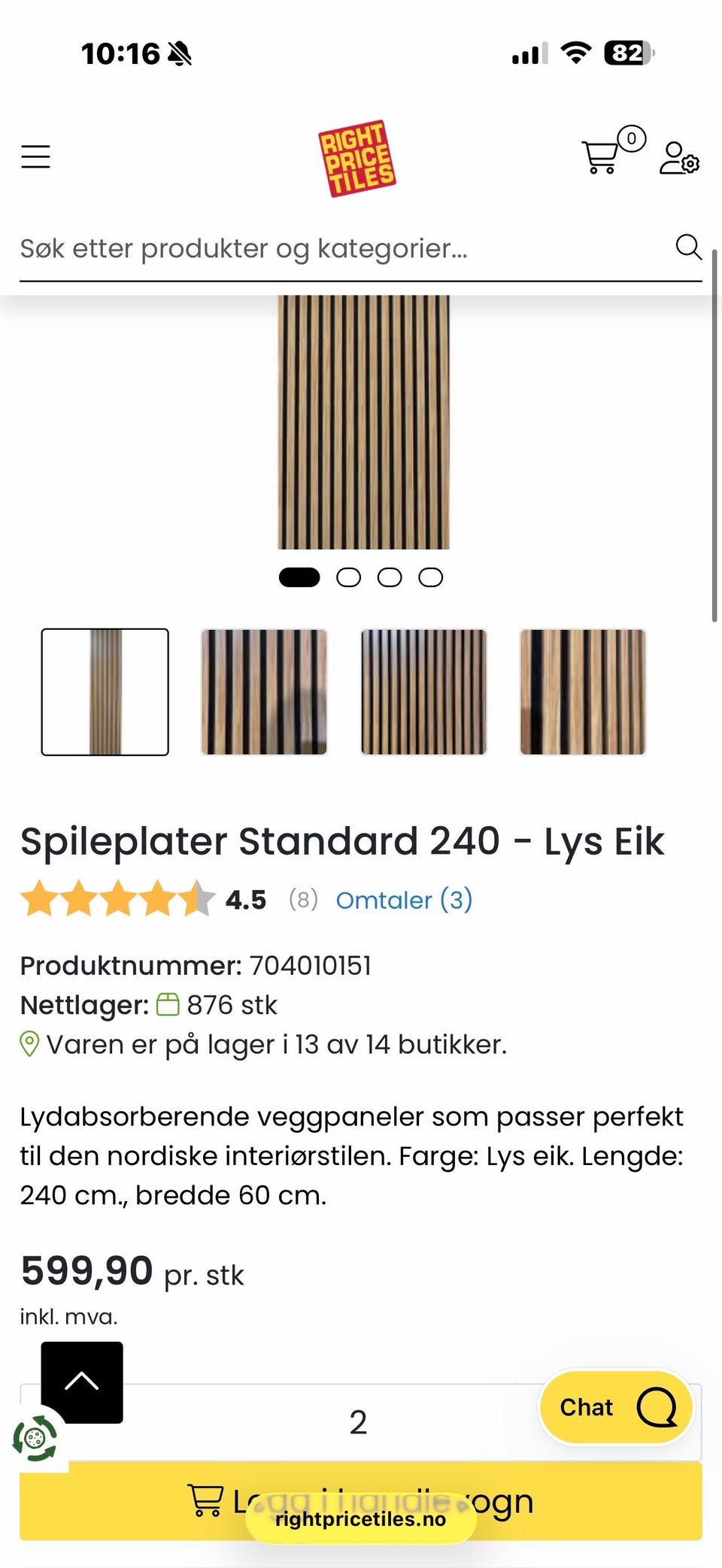This screenshot has height=1568, width=722.
Task: Enlarge the main product image
Action: [363, 422]
